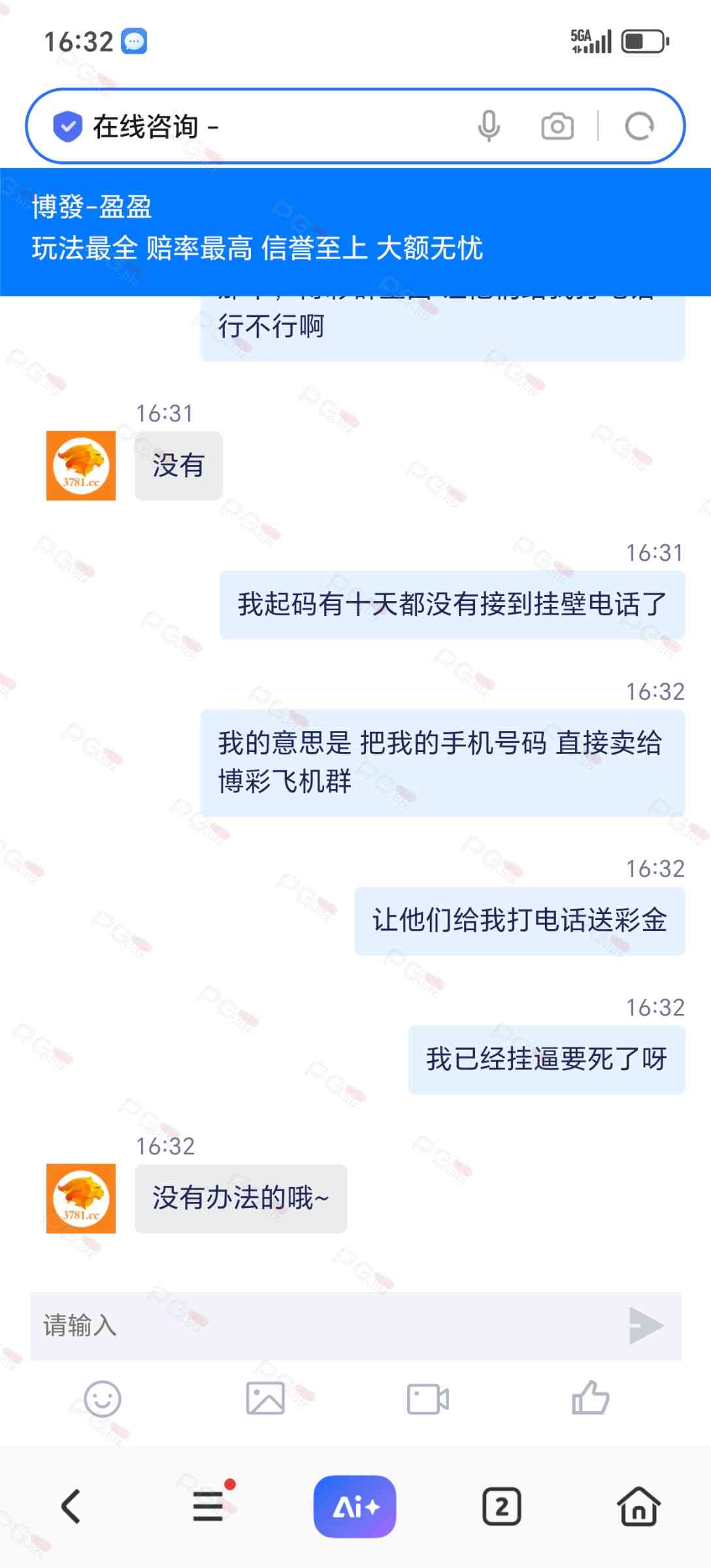This screenshot has height=1568, width=711.
Task: View the two open browser tabs
Action: (501, 1507)
